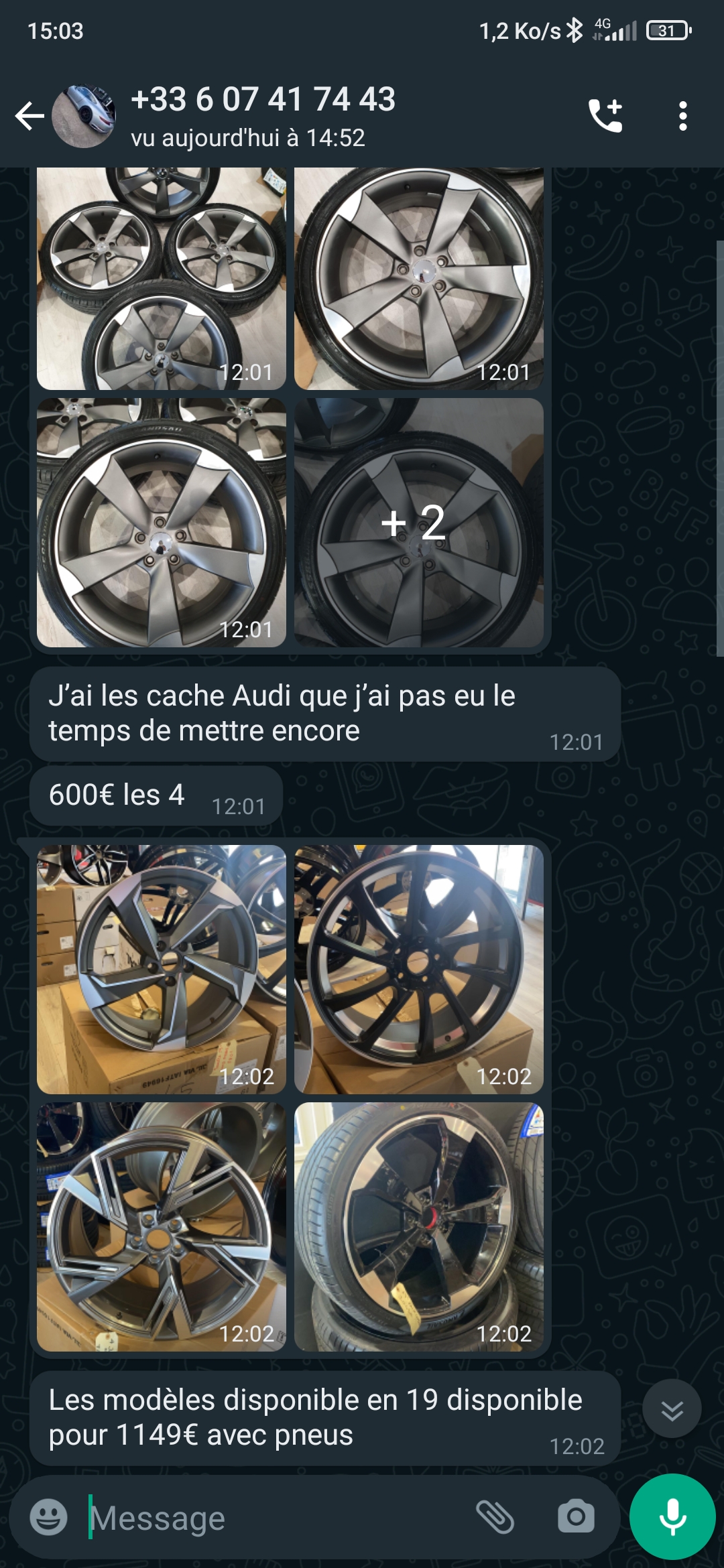Open the contact's profile picture
The height and width of the screenshot is (1568, 724).
(84, 116)
